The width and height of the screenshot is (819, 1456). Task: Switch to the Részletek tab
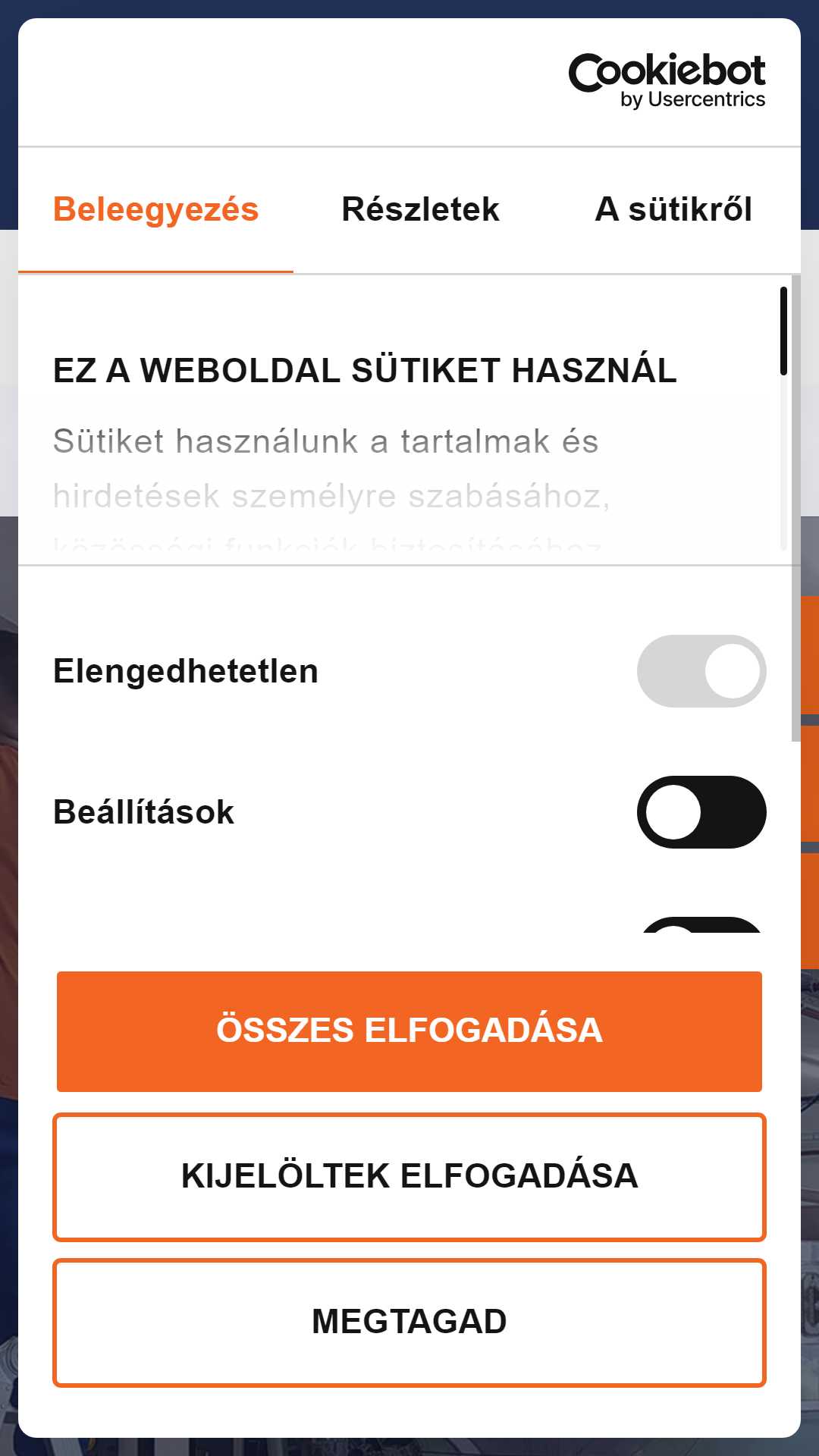pyautogui.click(x=420, y=210)
